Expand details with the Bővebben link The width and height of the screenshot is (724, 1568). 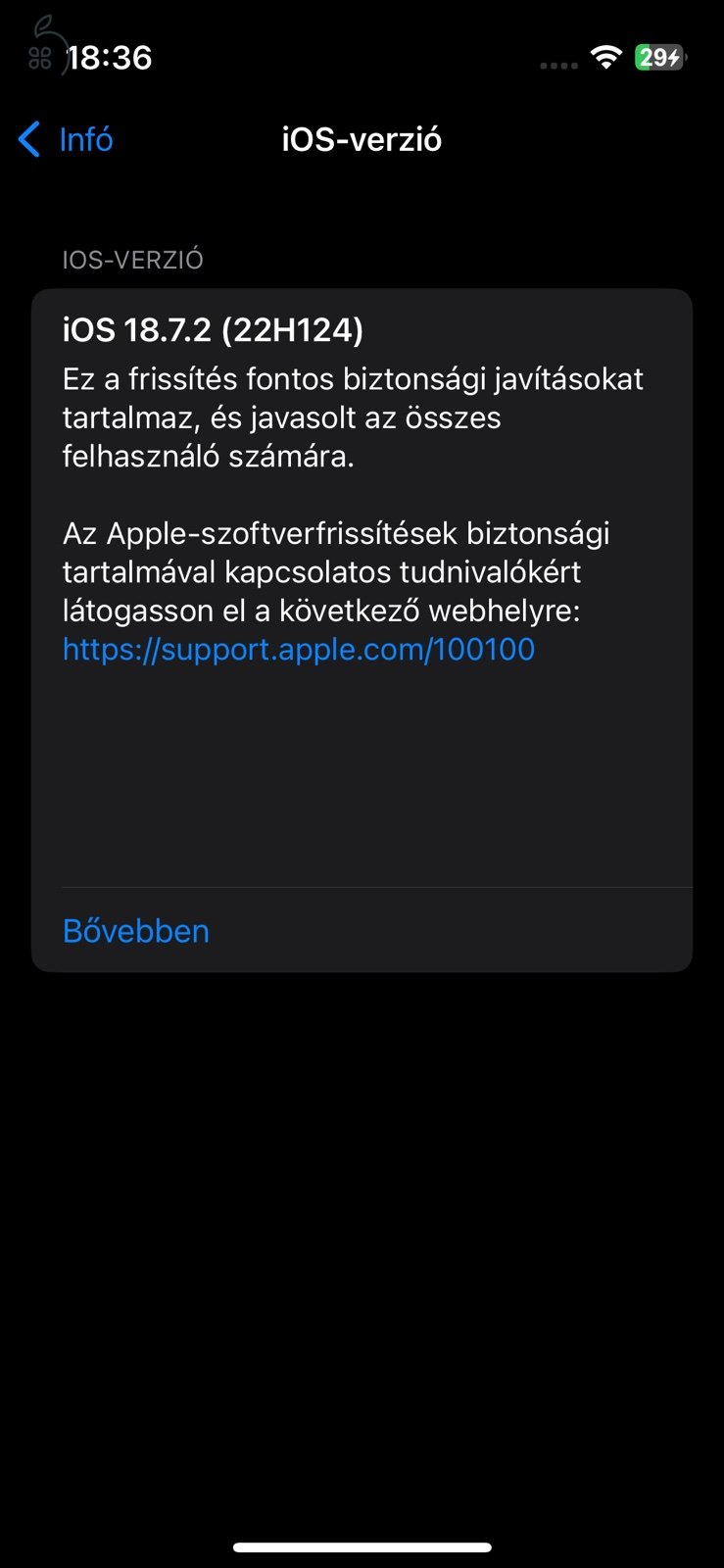[135, 930]
